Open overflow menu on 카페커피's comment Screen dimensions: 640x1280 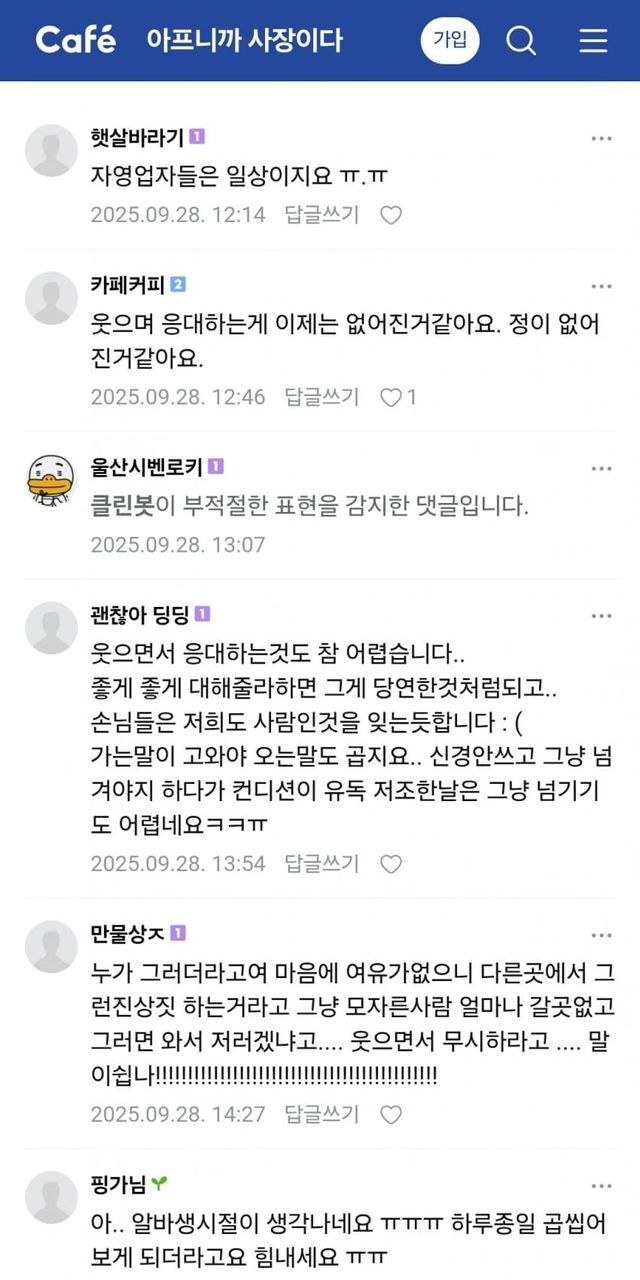tap(600, 285)
